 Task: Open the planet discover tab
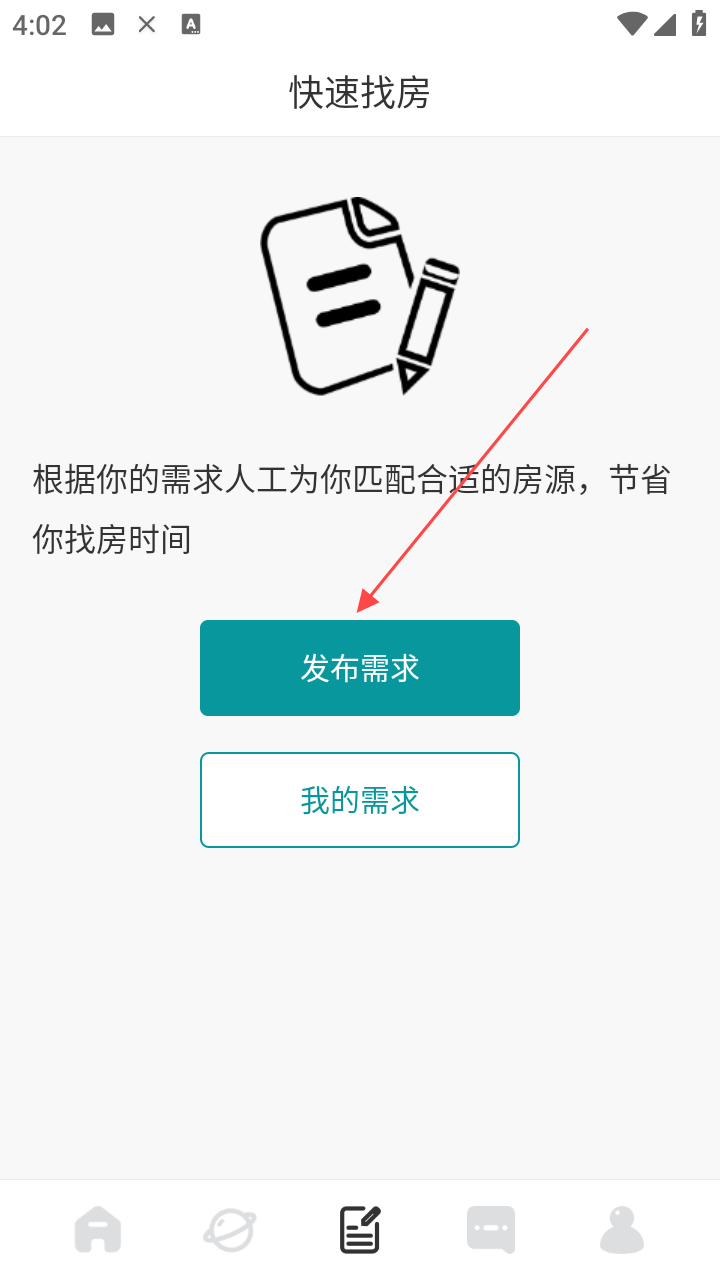pos(230,1230)
